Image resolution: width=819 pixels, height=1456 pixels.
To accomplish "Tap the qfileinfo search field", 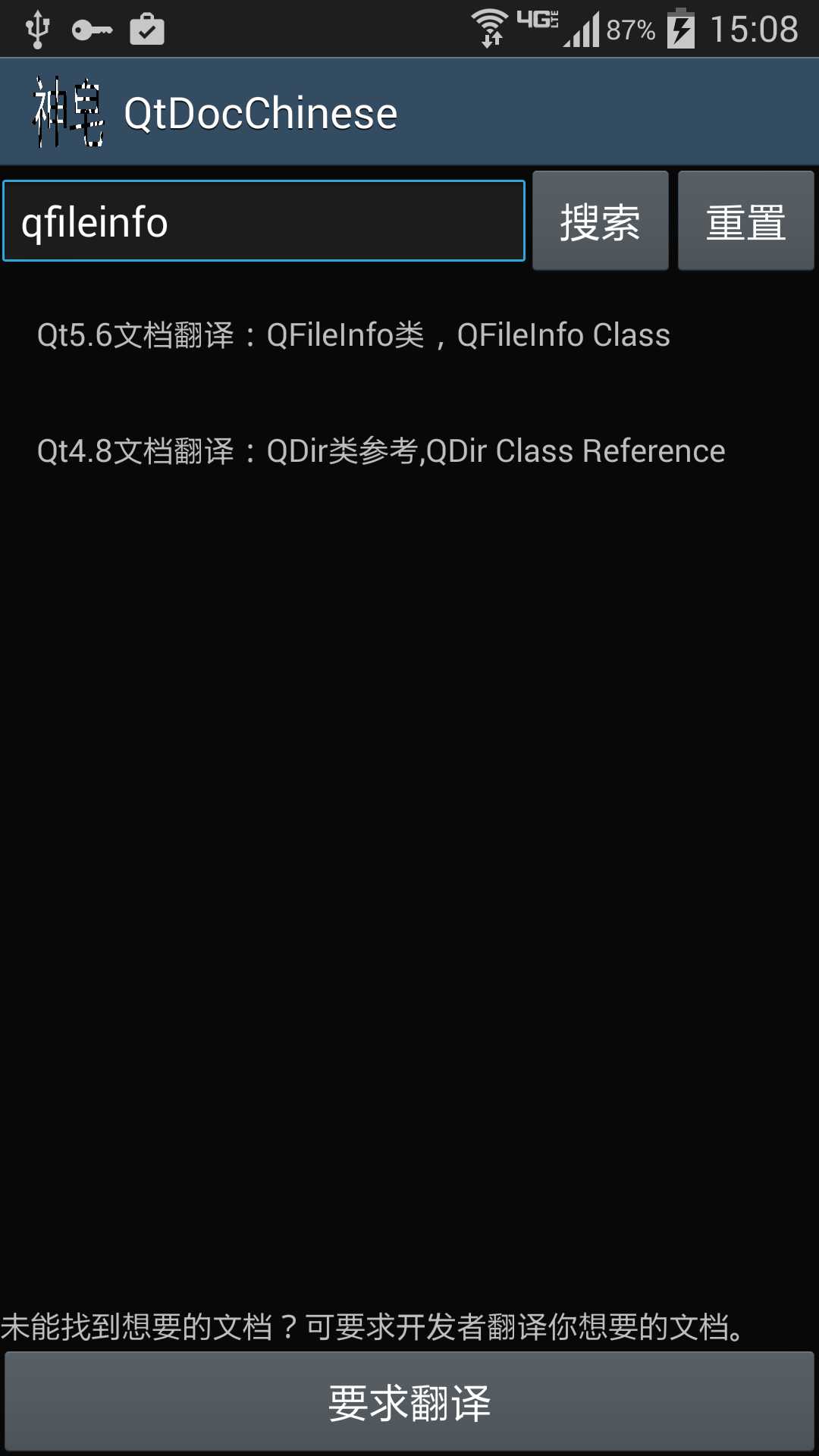I will coord(264,221).
